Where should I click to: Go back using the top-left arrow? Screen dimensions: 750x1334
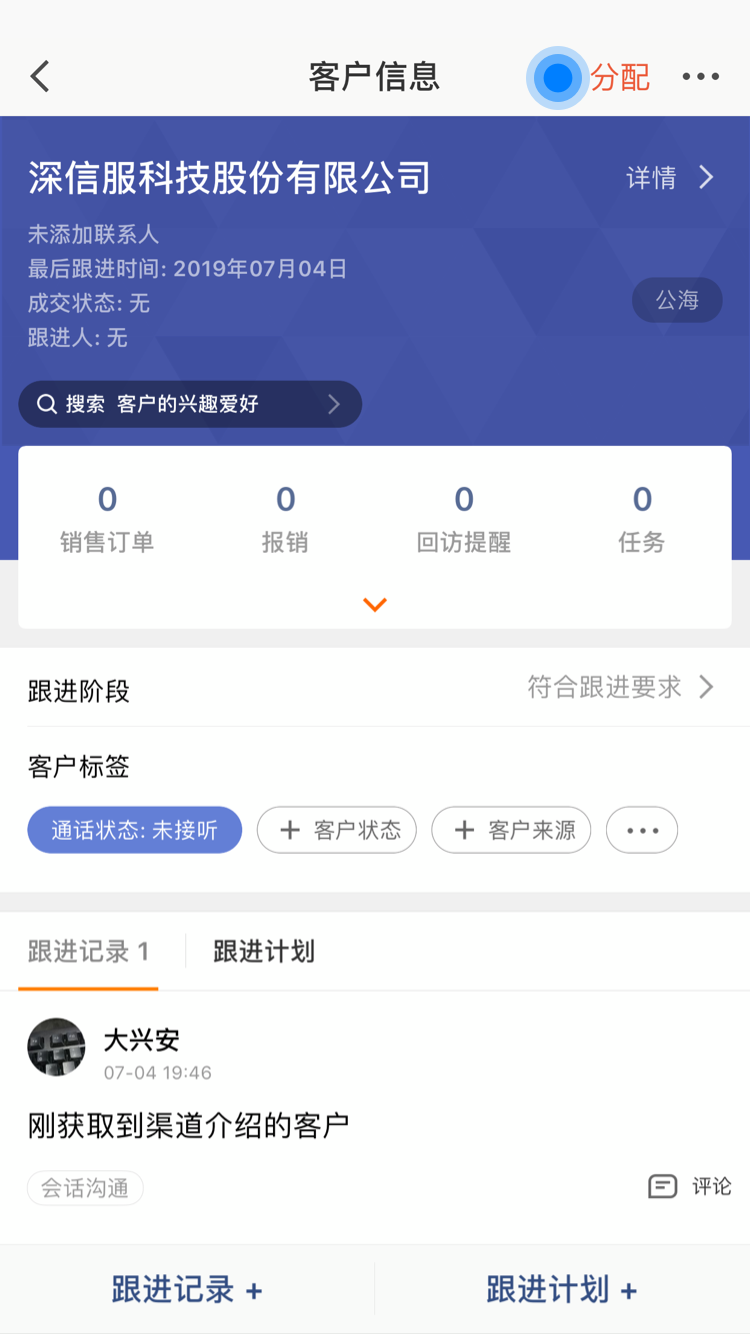point(40,77)
